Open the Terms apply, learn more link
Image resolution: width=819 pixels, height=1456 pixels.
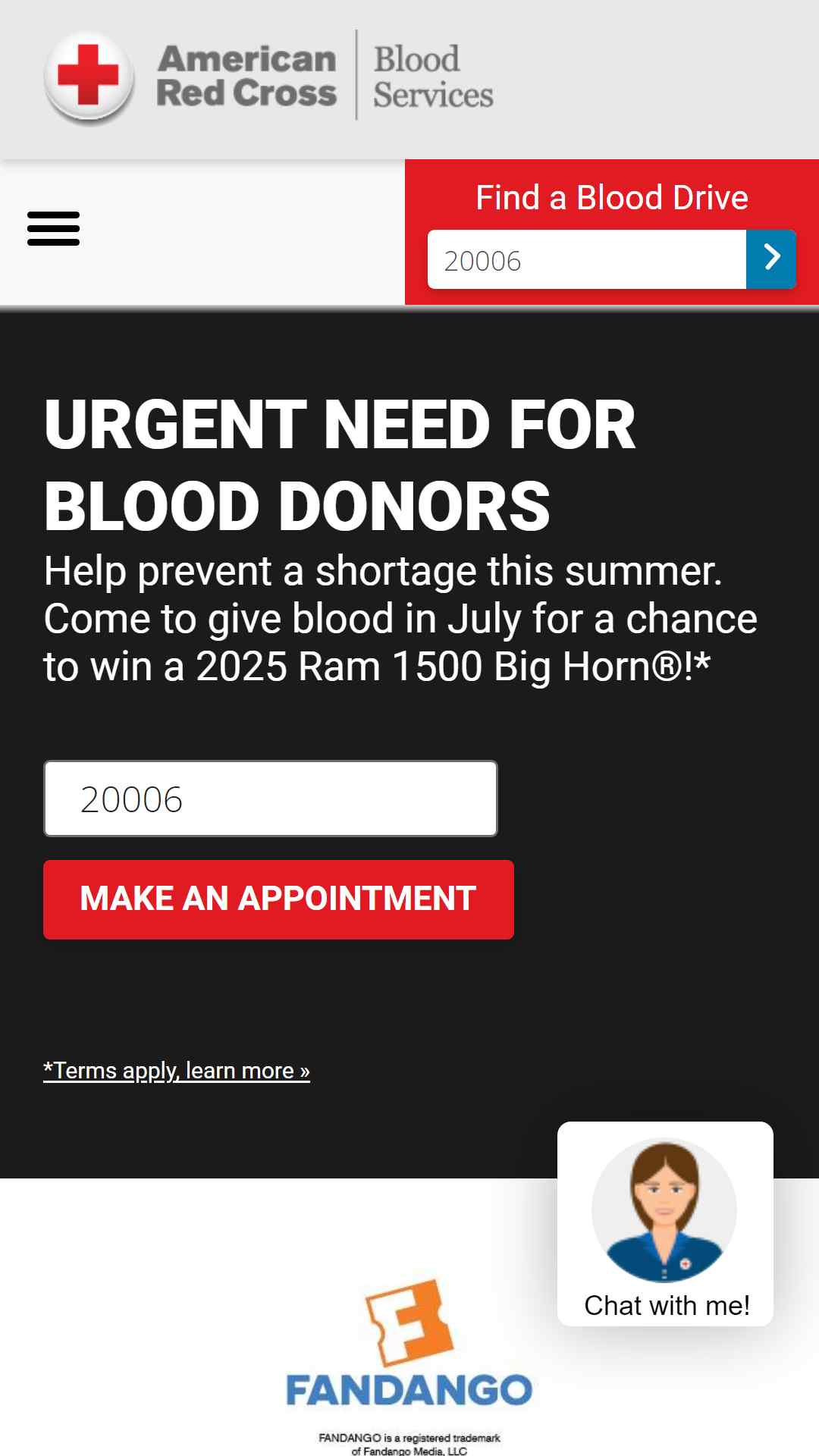(177, 1070)
